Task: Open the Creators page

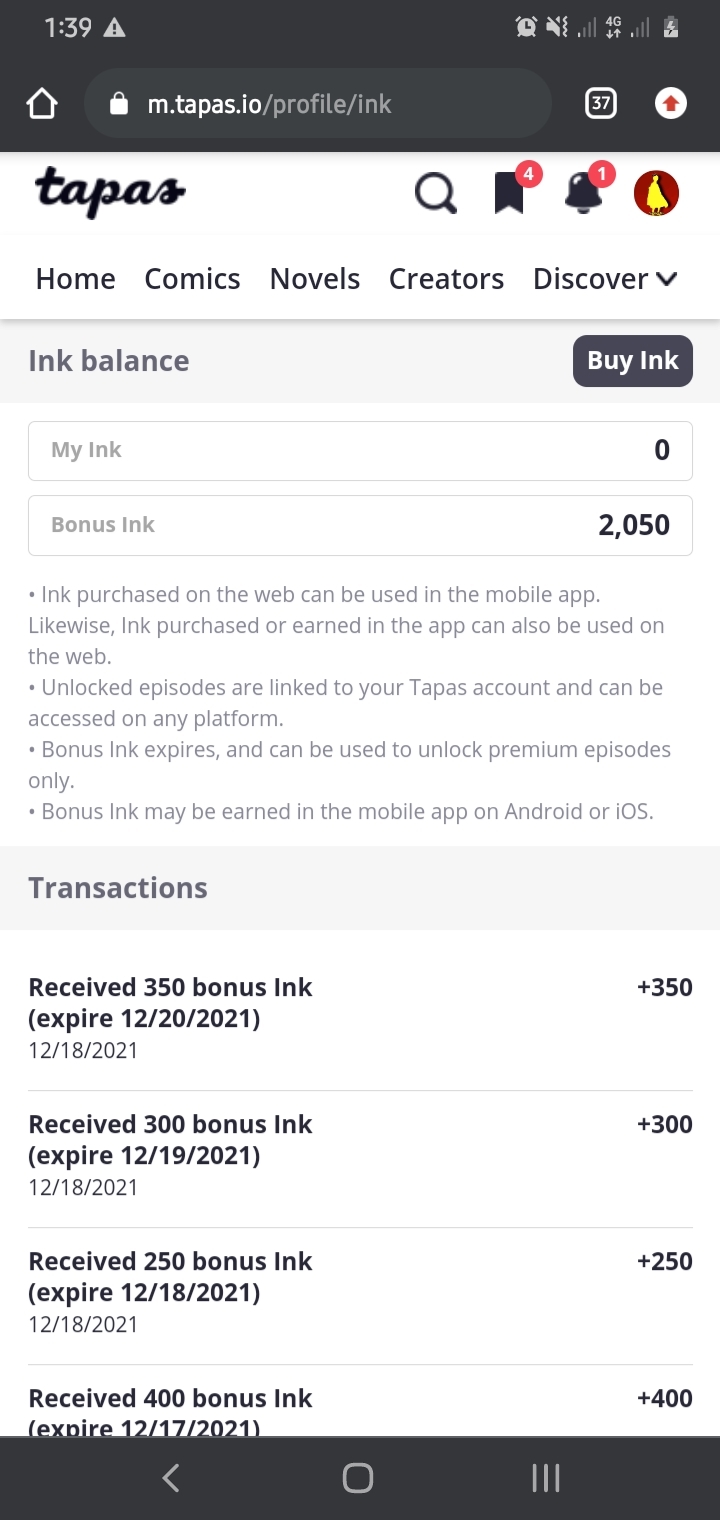Action: tap(446, 279)
